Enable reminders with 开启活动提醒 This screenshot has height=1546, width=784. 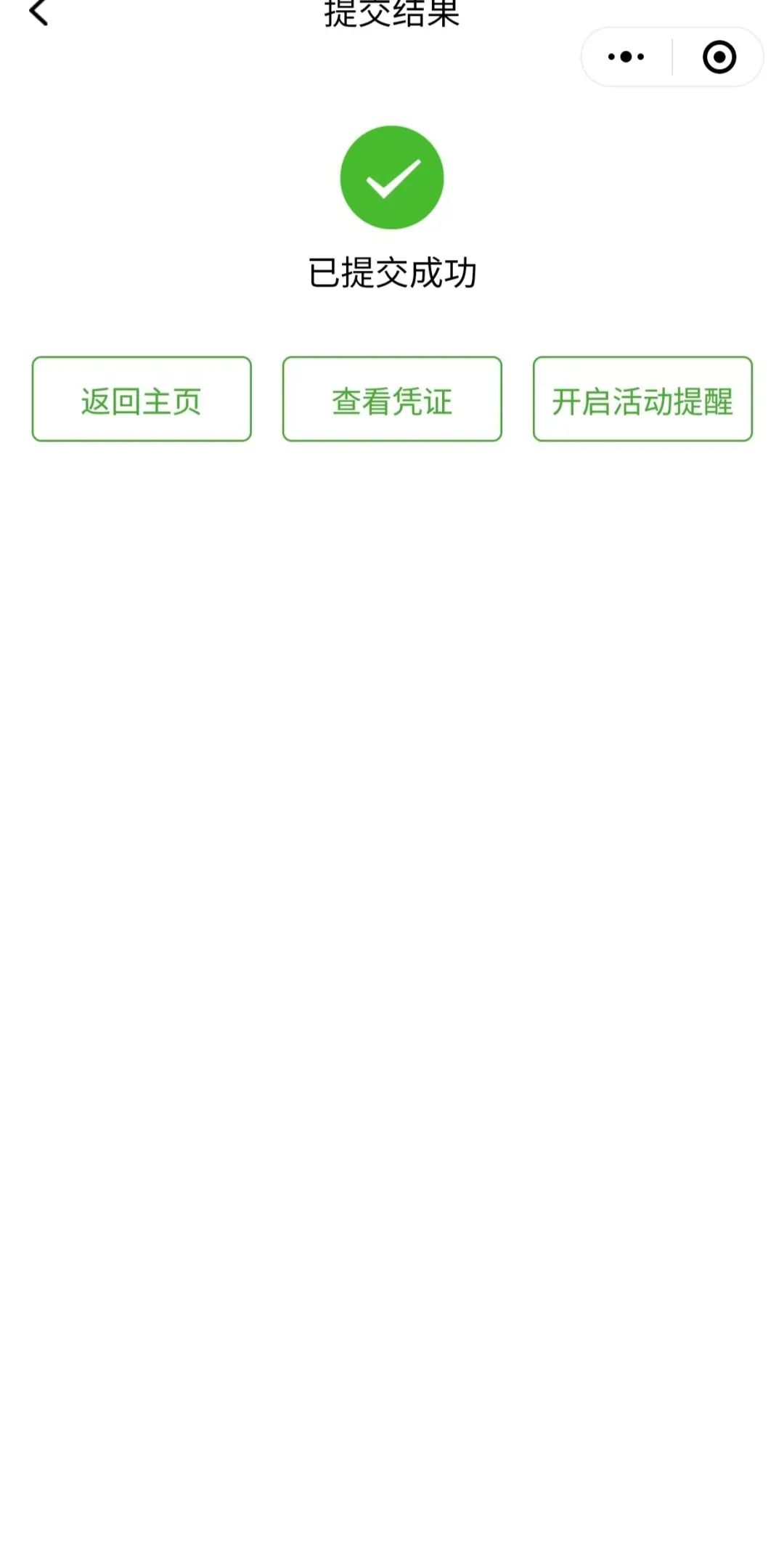click(642, 399)
